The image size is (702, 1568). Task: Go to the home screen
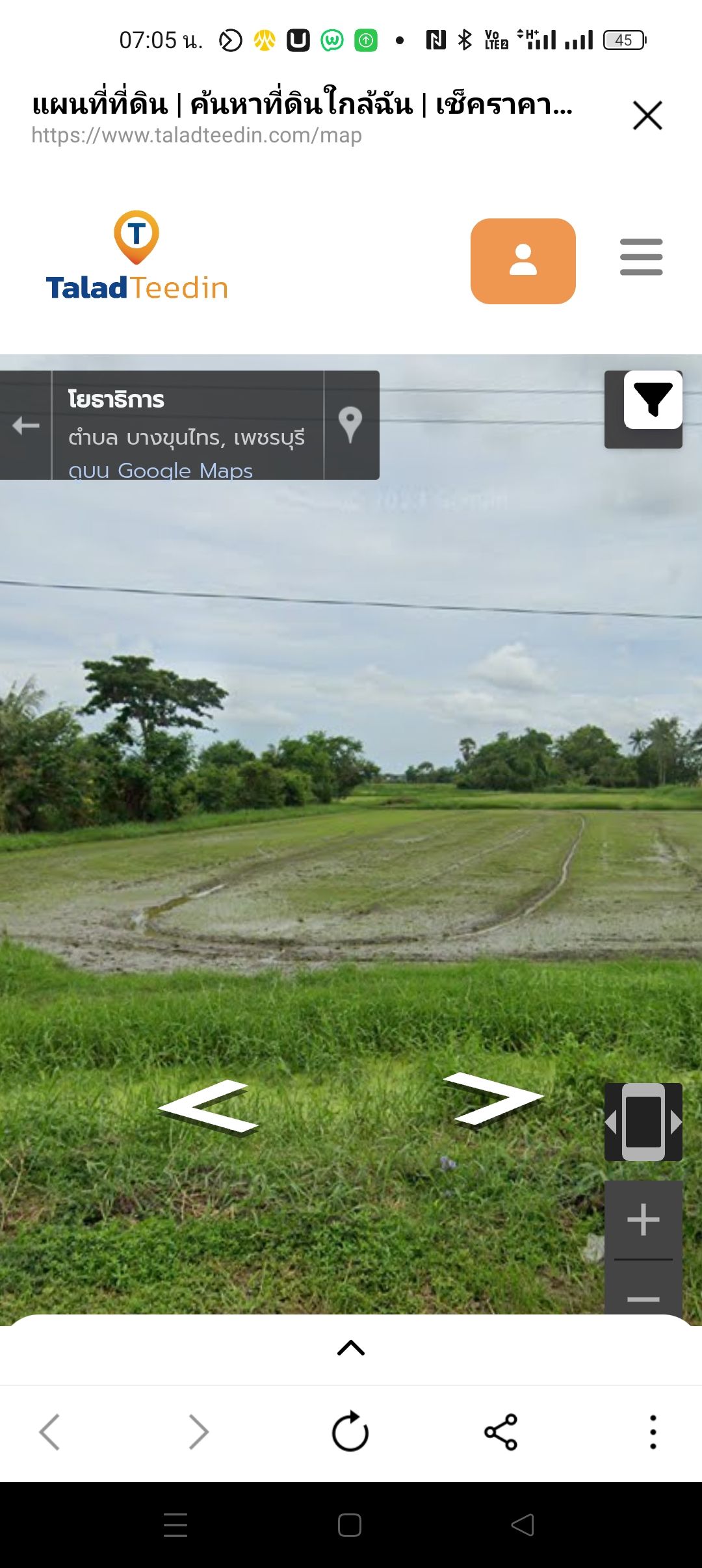[x=350, y=1525]
